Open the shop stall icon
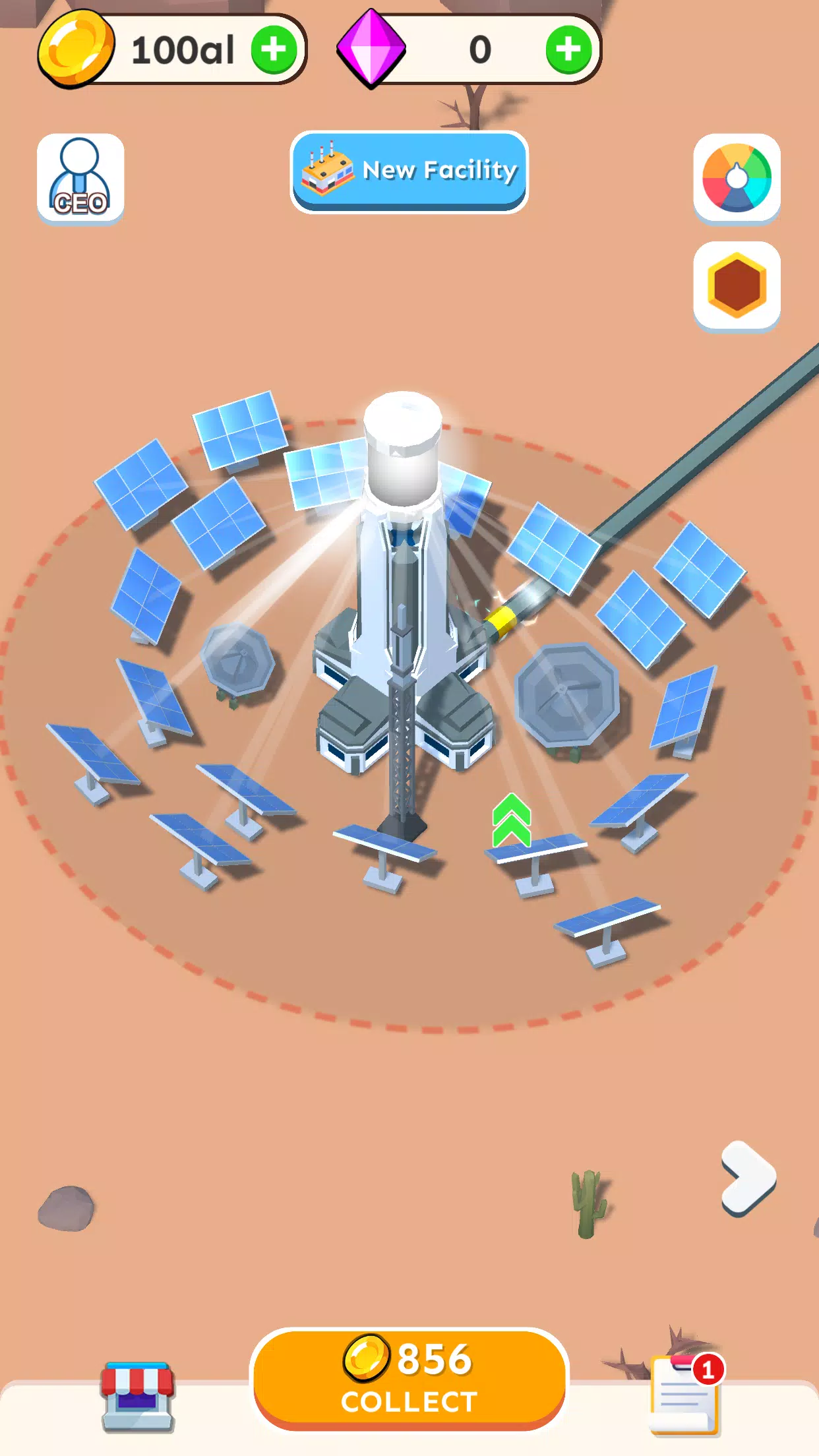Screen dimensions: 819x1456 (137, 1395)
